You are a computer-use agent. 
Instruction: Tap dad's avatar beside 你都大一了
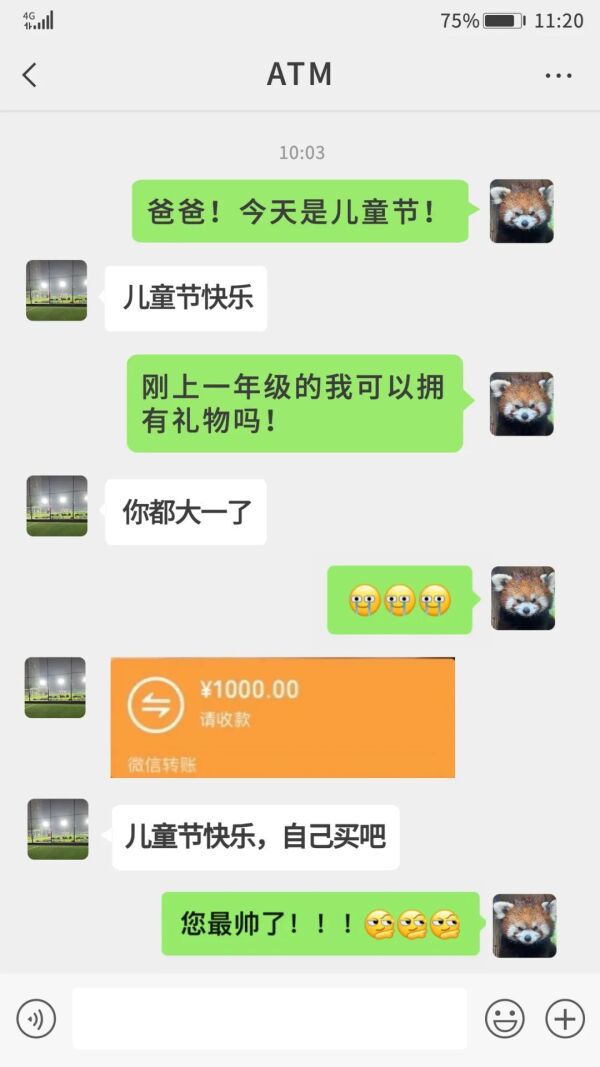point(57,506)
